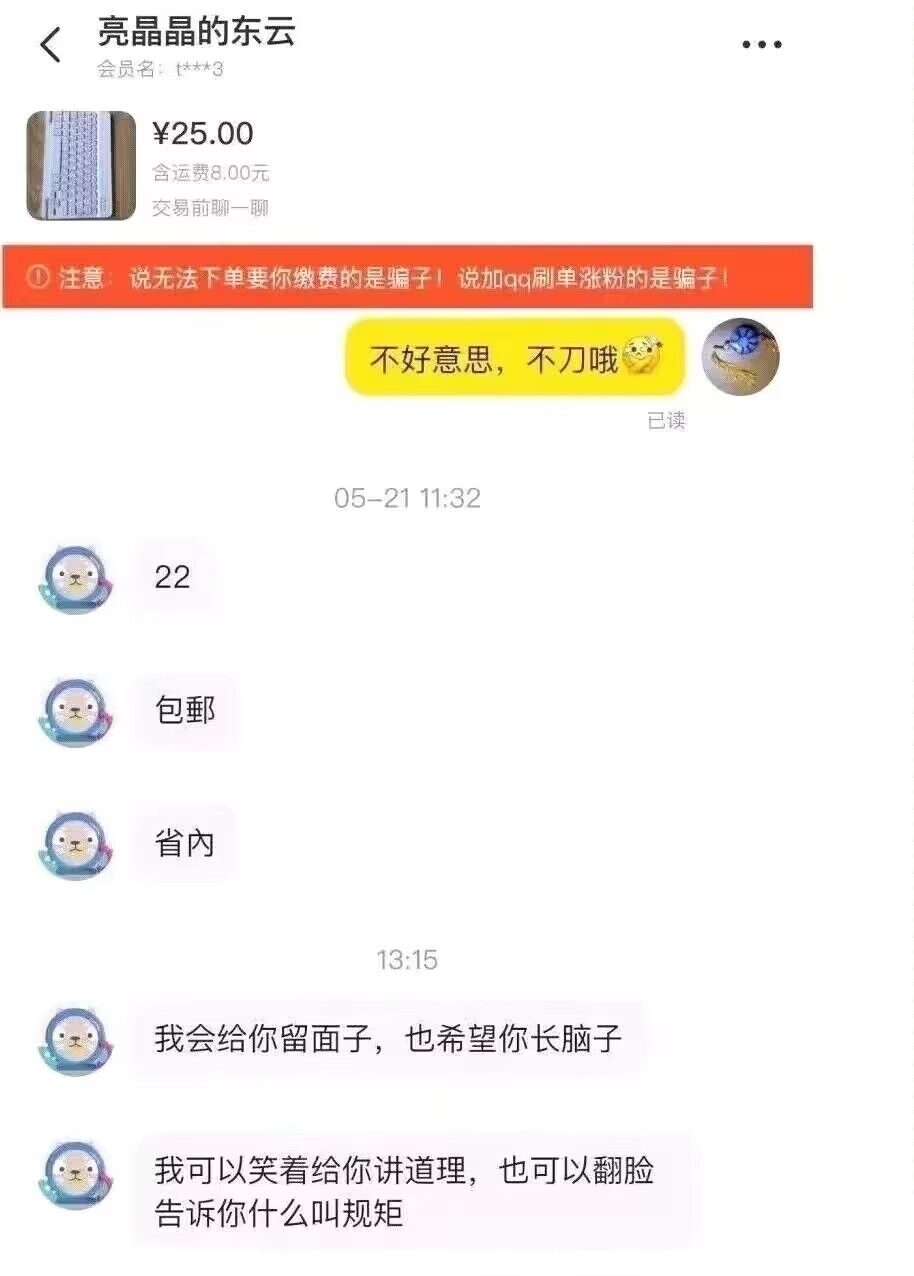The height and width of the screenshot is (1276, 914).
Task: Tap your own avatar beside 不好意思，不刀哦
Action: pyautogui.click(x=740, y=357)
